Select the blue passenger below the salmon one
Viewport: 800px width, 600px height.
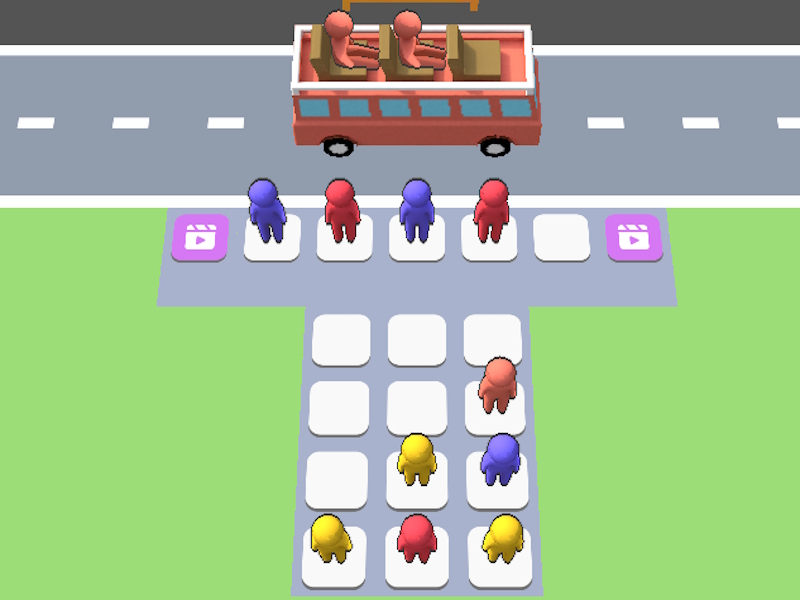[499, 461]
